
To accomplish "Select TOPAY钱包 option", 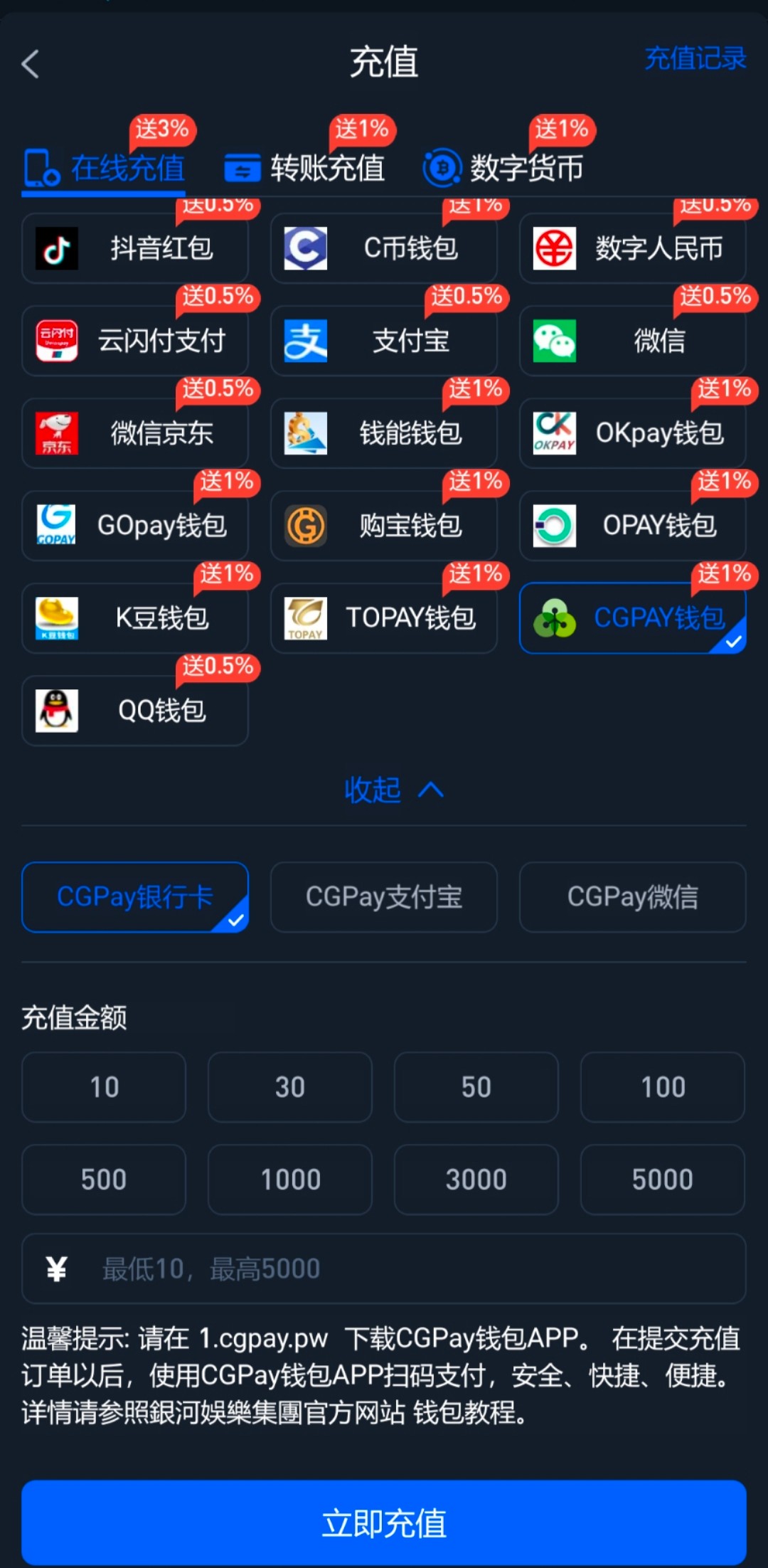I will (x=384, y=618).
